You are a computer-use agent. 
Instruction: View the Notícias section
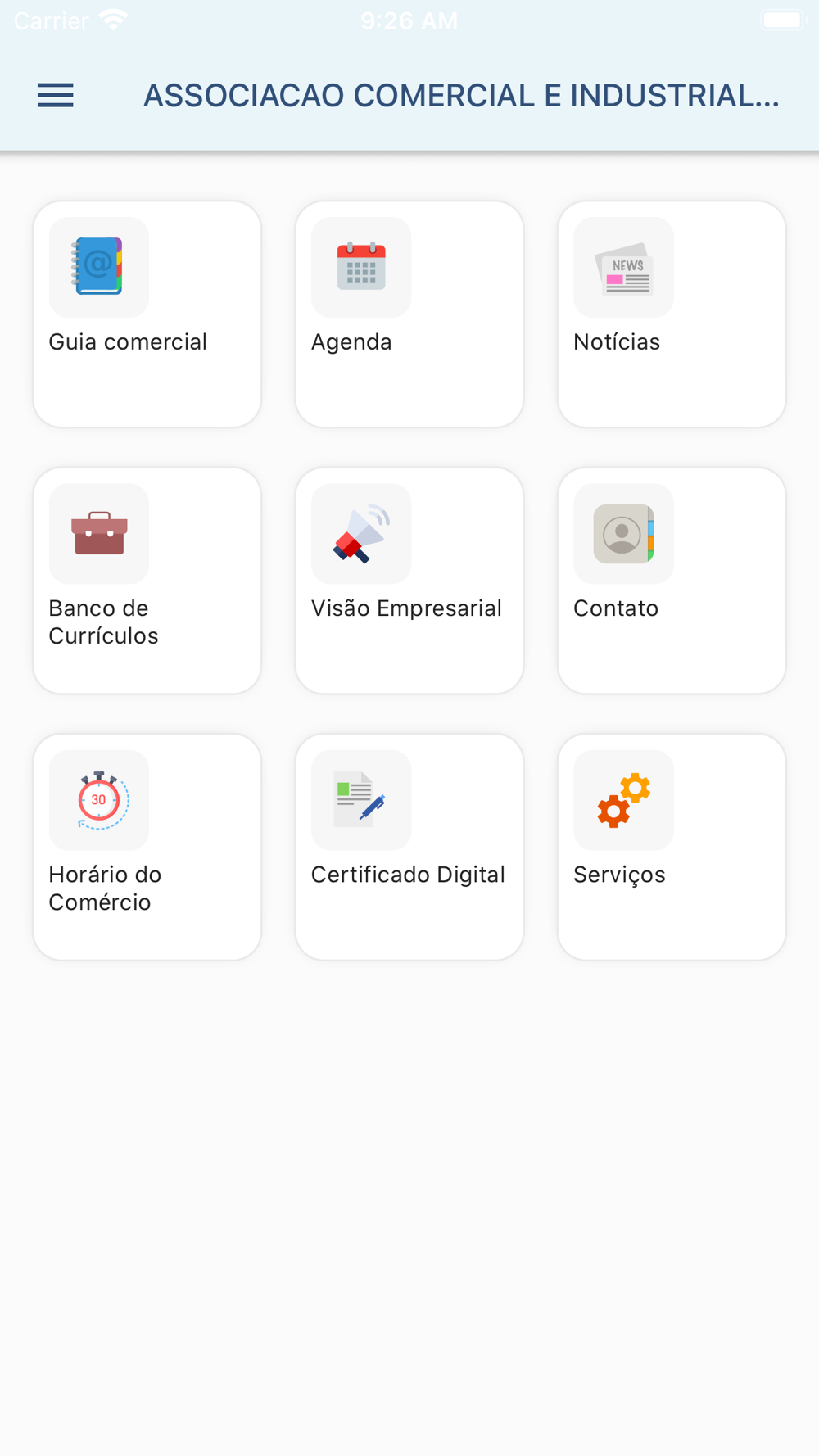pos(672,314)
